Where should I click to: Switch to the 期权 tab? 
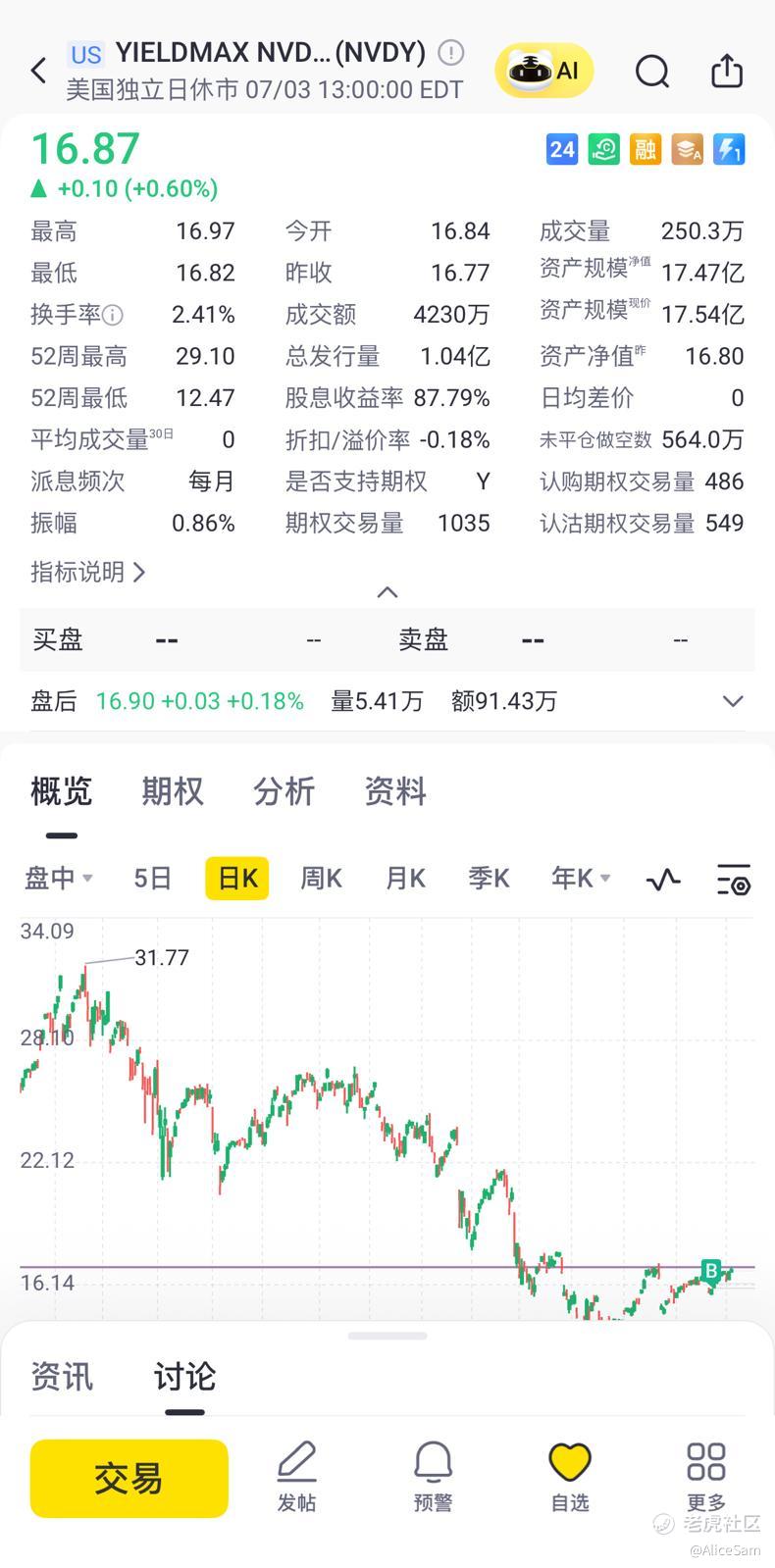pyautogui.click(x=173, y=791)
